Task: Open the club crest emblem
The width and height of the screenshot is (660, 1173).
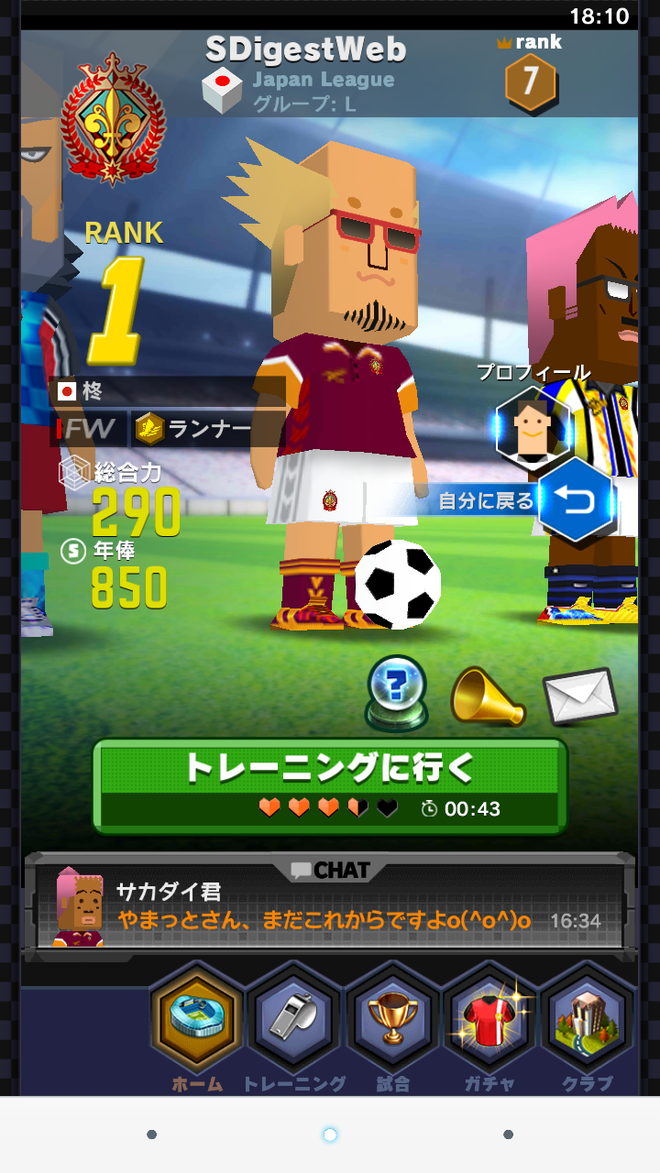Action: [113, 118]
